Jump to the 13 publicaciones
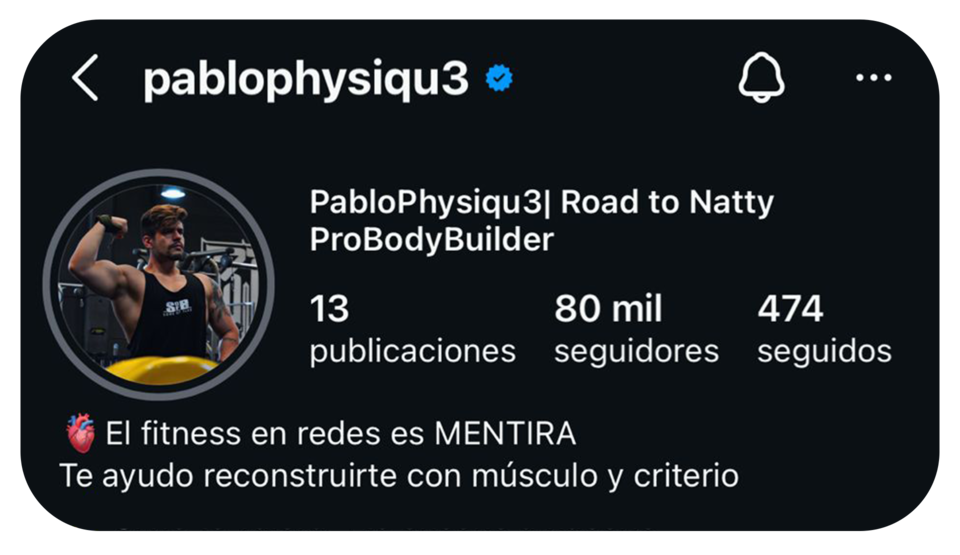The height and width of the screenshot is (555, 960). 412,329
